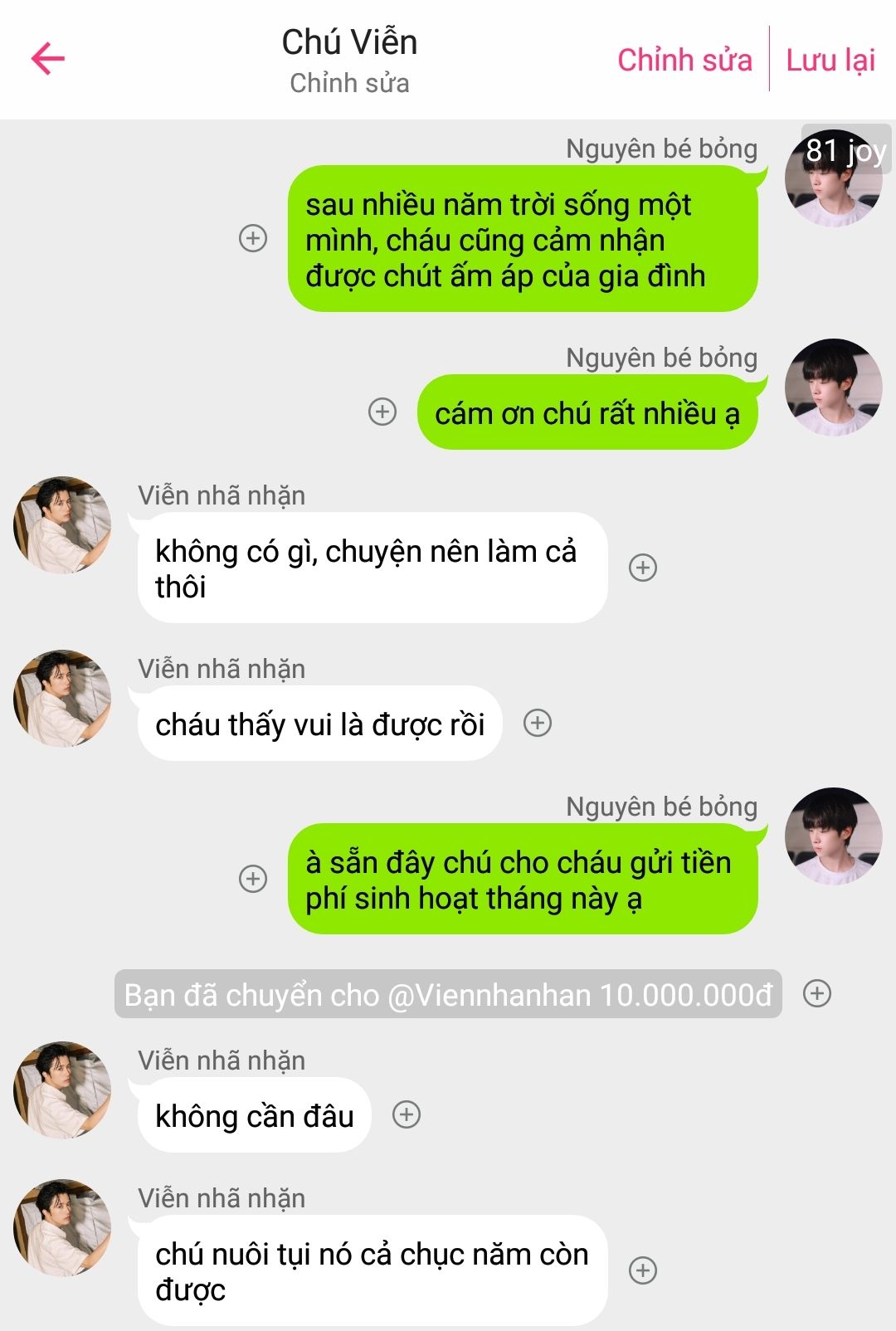Go back using the pink arrow
Image resolution: width=896 pixels, height=1331 pixels.
(x=48, y=59)
